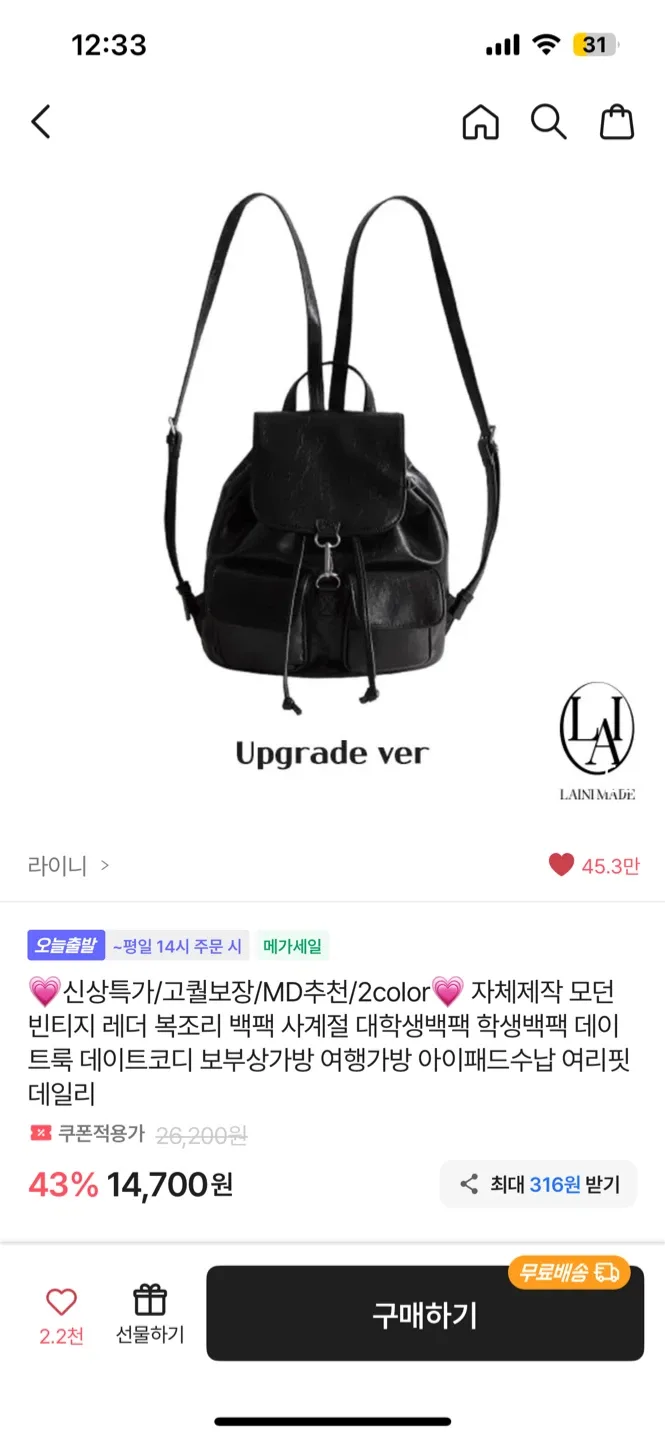Open the shopping bag cart
Image resolution: width=665 pixels, height=1440 pixels.
(x=617, y=122)
